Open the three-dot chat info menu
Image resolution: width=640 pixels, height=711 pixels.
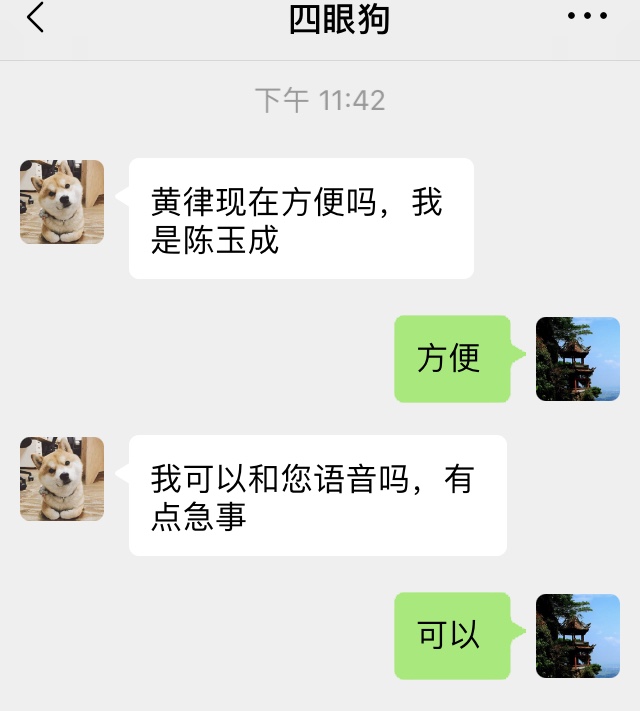[x=587, y=16]
